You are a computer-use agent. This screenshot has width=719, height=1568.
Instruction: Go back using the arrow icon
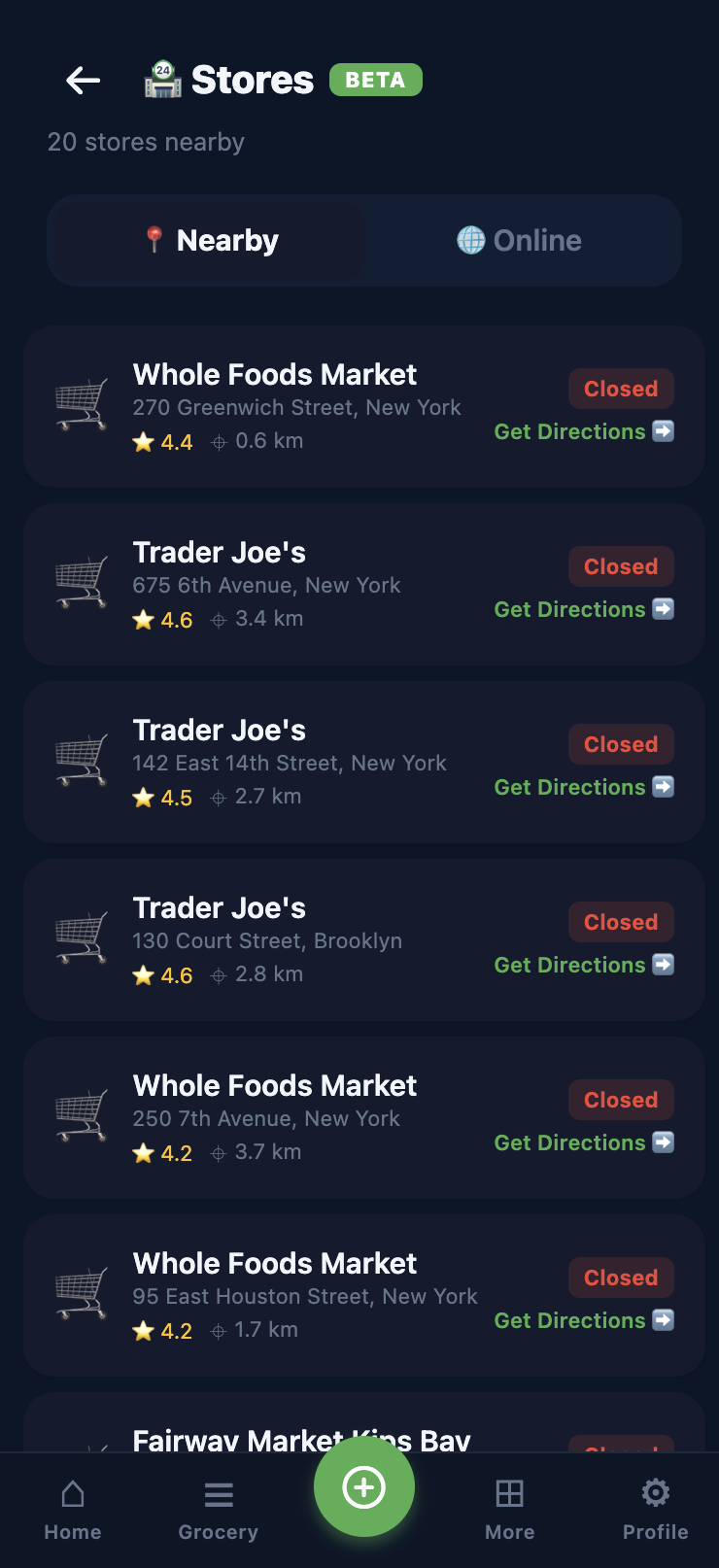point(84,81)
